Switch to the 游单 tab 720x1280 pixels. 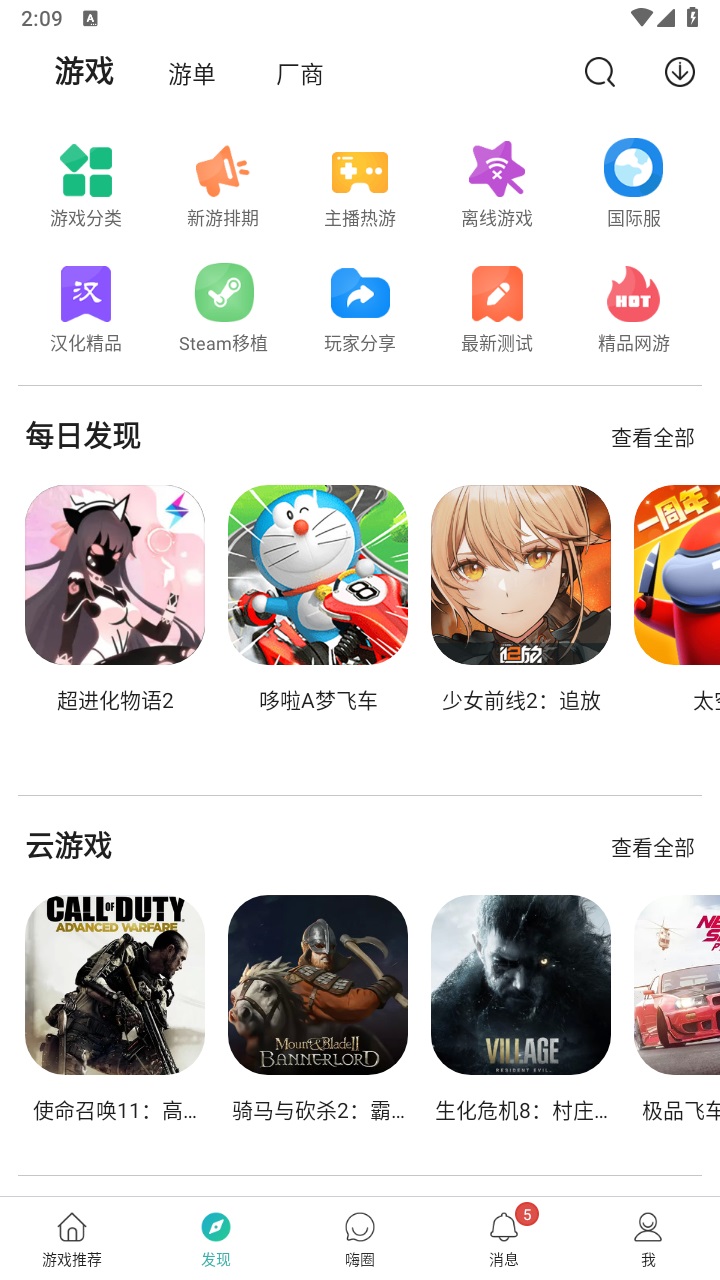[191, 74]
